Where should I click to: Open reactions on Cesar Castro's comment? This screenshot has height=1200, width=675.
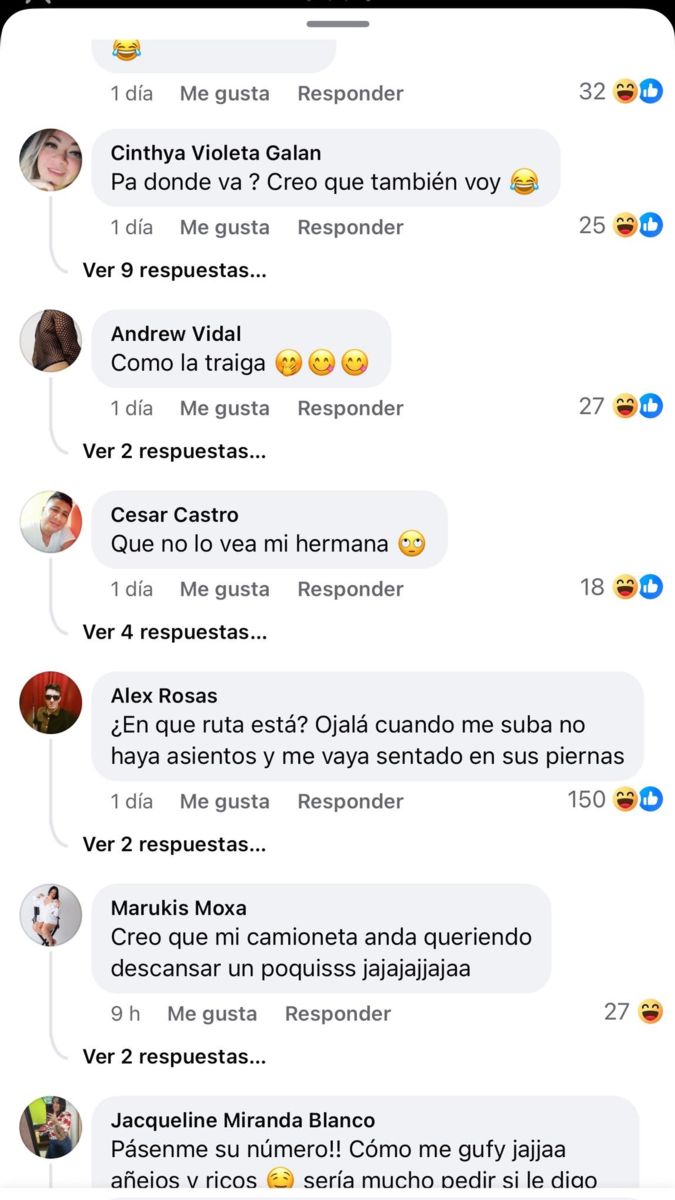[x=622, y=587]
